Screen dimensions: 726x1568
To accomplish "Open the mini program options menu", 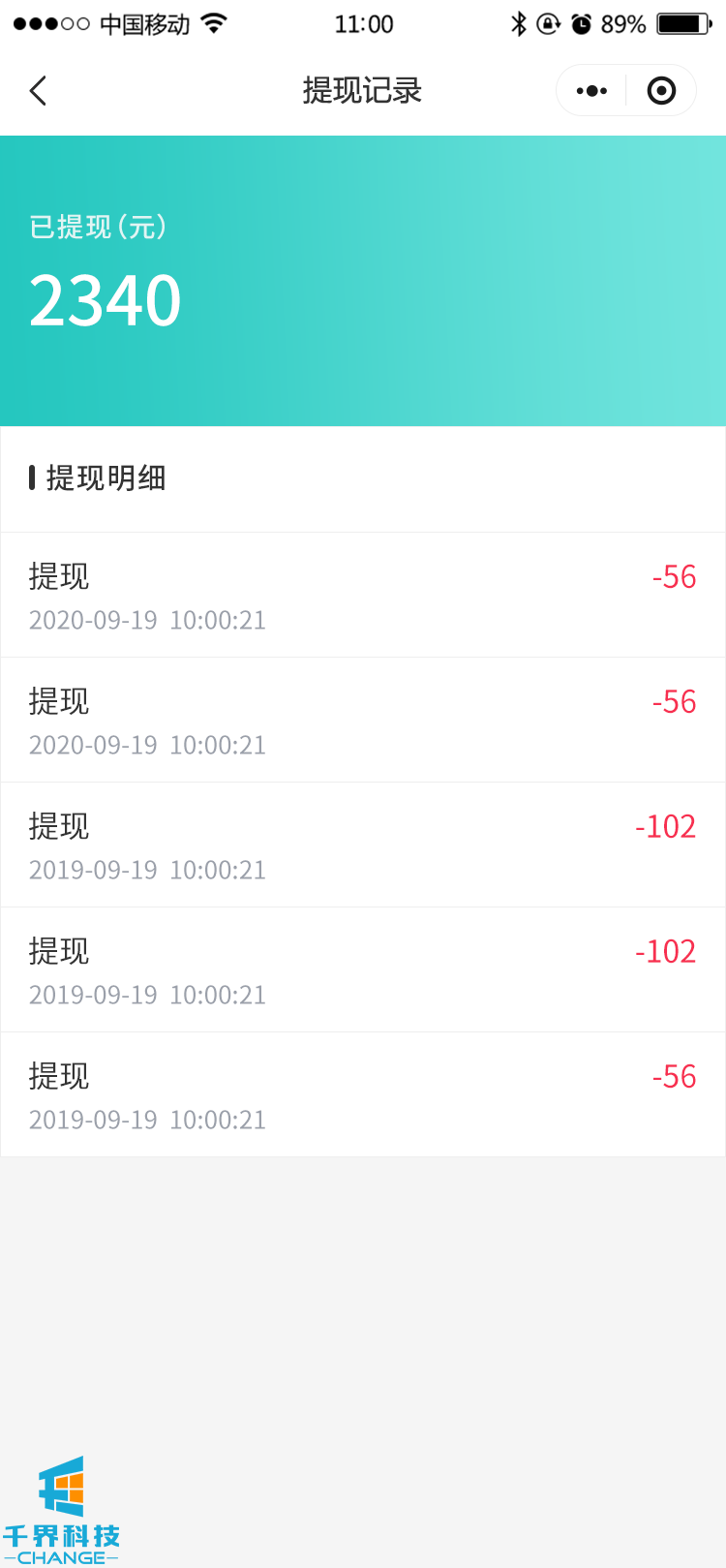I will point(591,91).
